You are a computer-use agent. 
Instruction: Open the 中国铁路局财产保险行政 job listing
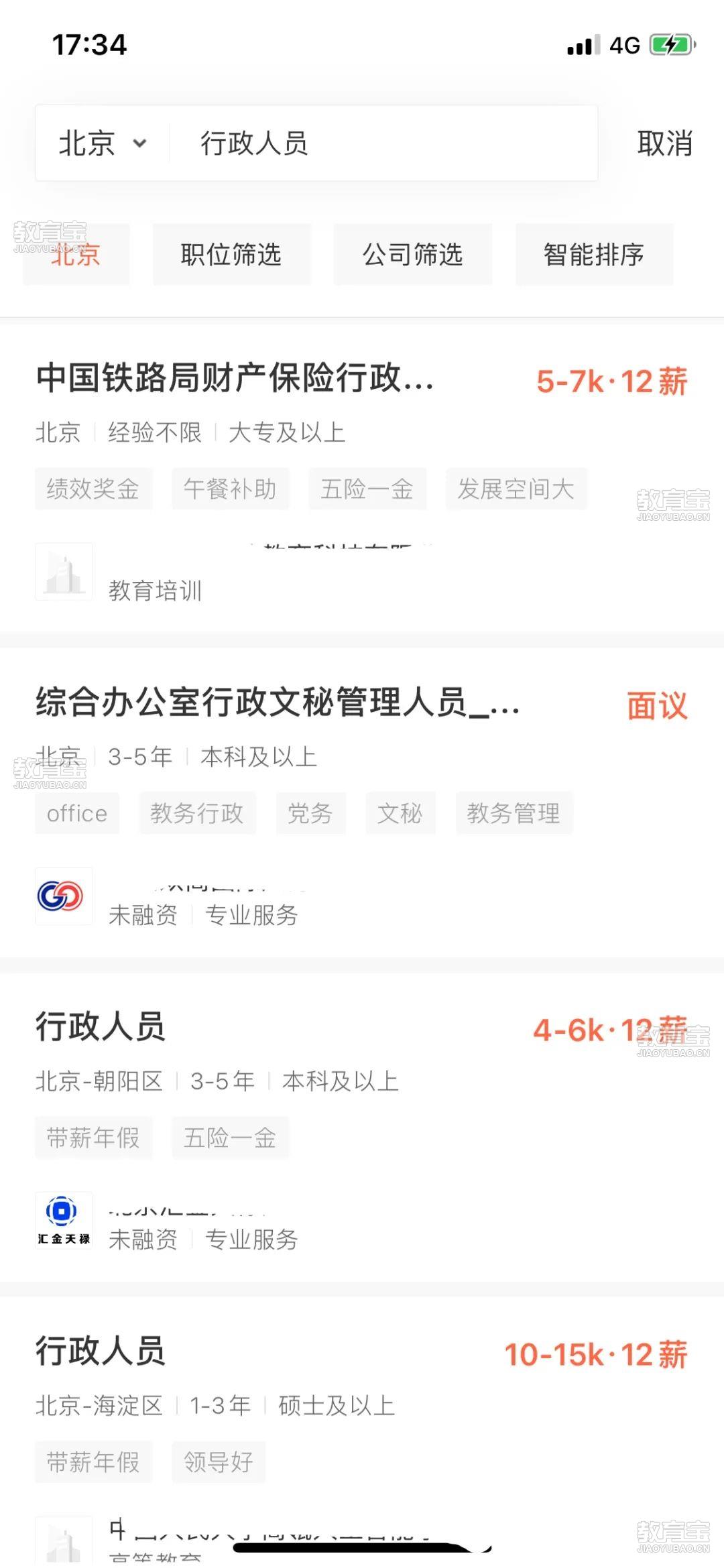362,479
